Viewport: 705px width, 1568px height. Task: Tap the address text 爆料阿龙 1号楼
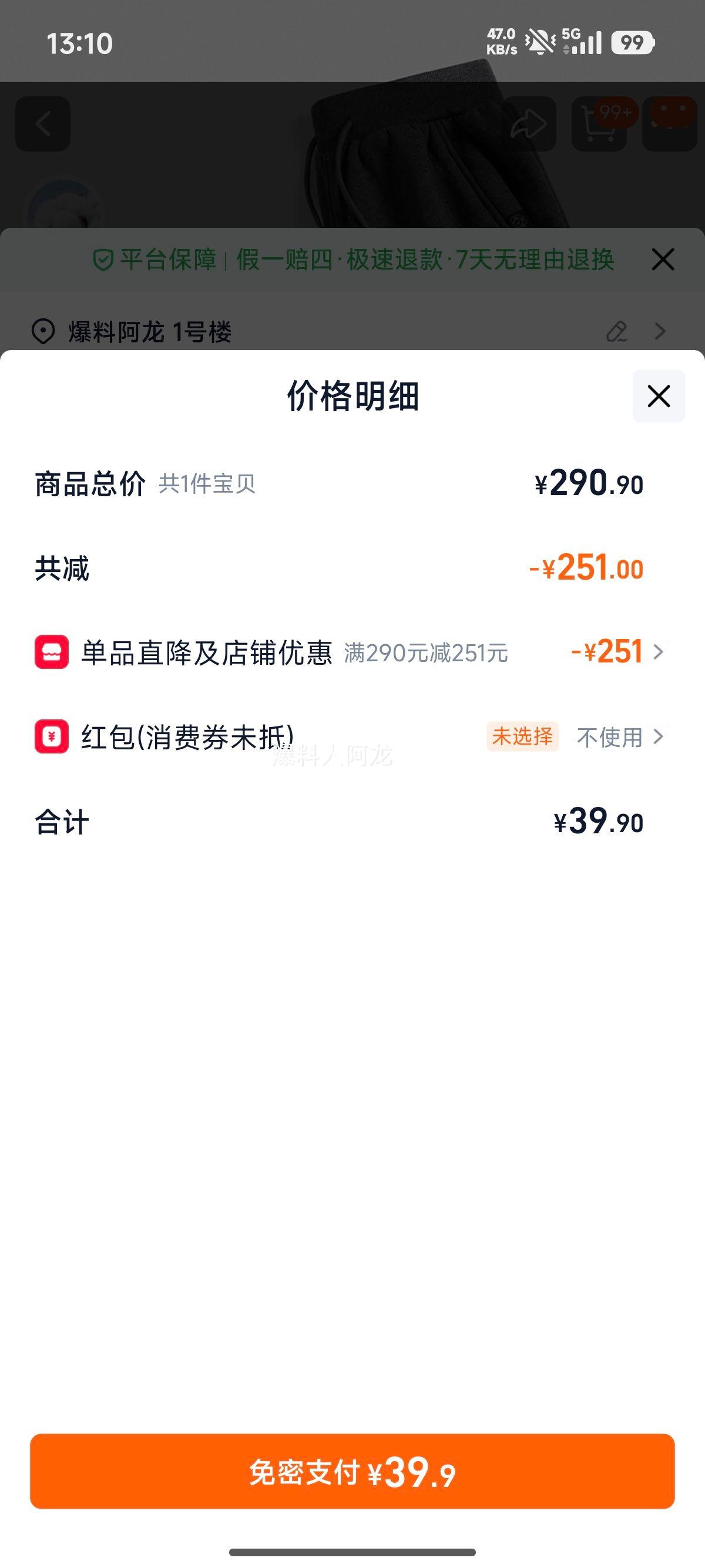[149, 332]
